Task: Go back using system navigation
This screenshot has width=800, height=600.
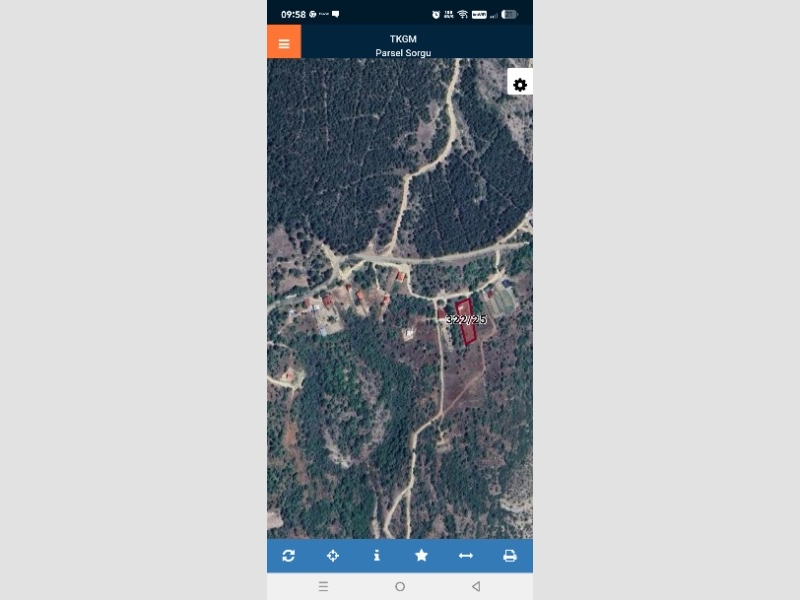Action: (476, 586)
